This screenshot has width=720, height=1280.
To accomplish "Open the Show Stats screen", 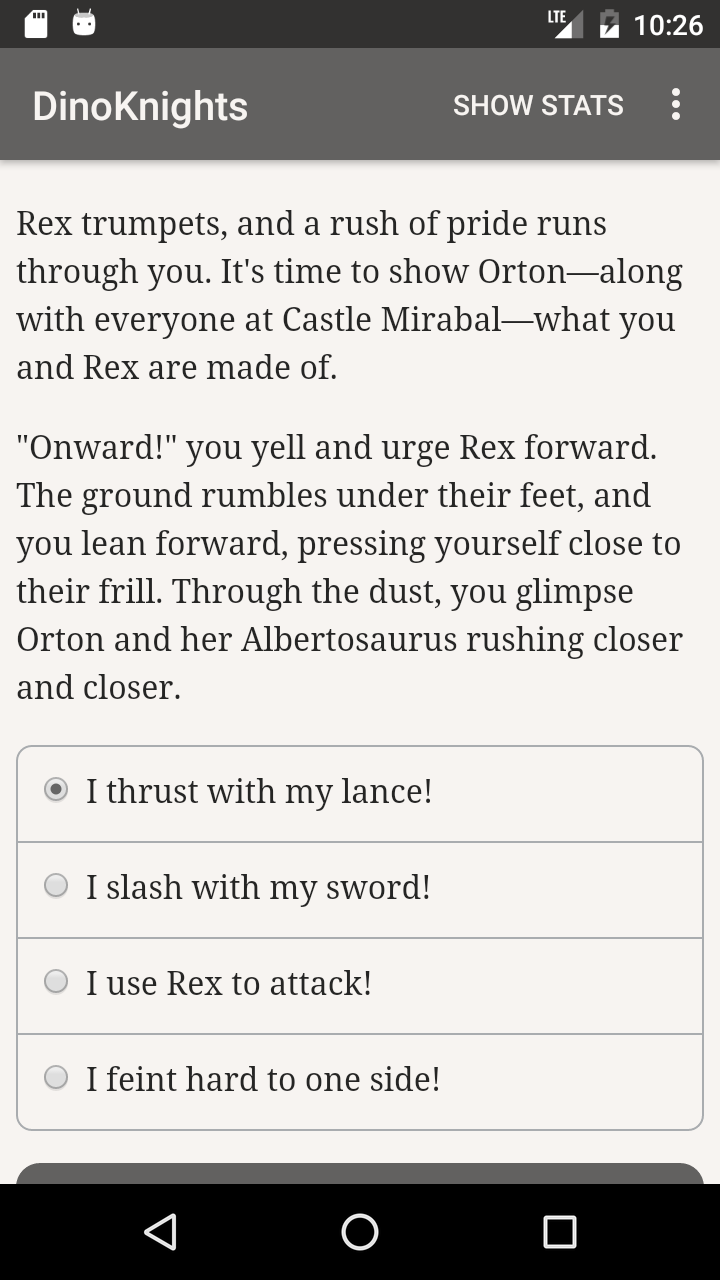I will coord(538,105).
